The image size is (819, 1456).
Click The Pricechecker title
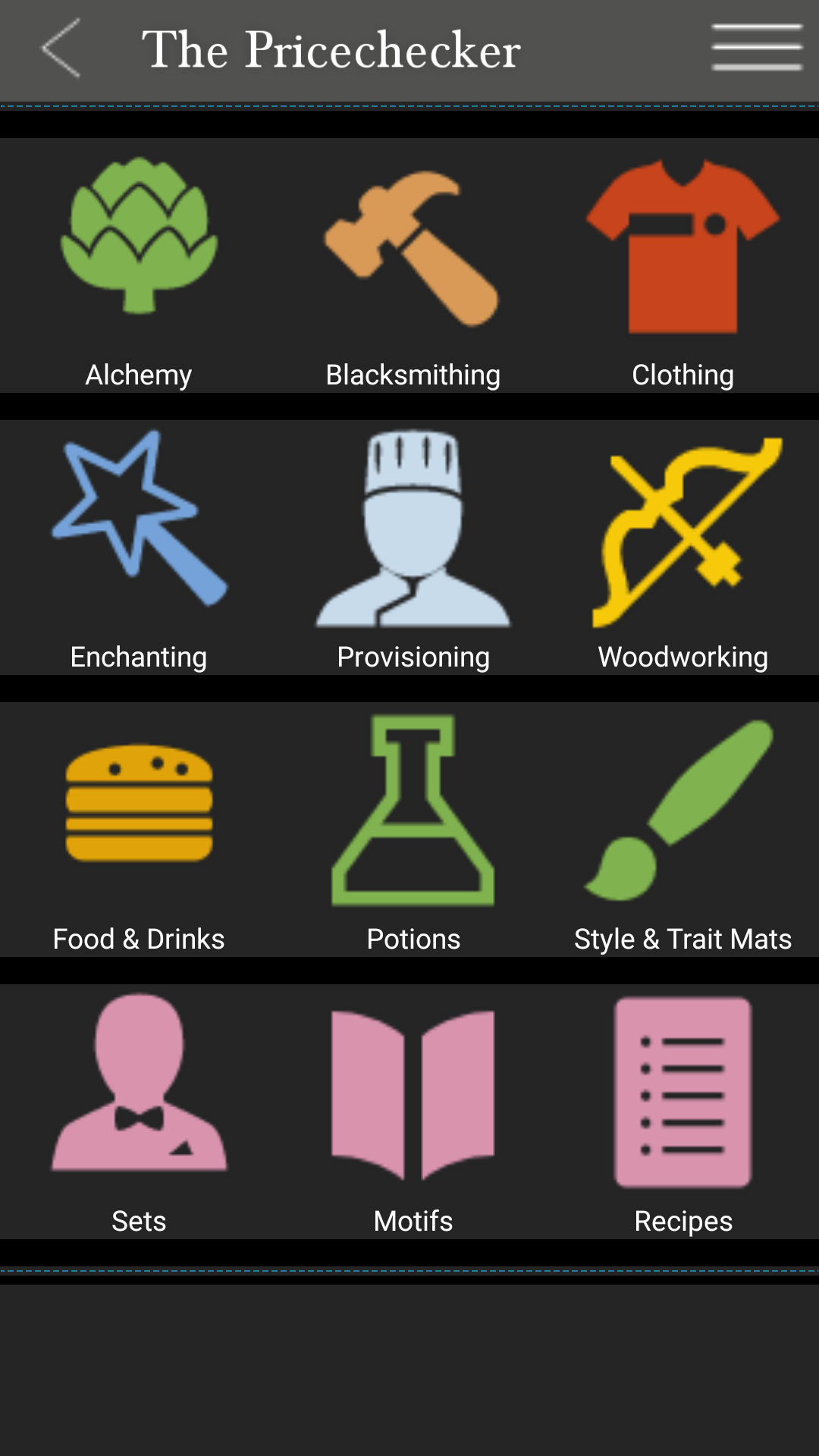(x=334, y=49)
